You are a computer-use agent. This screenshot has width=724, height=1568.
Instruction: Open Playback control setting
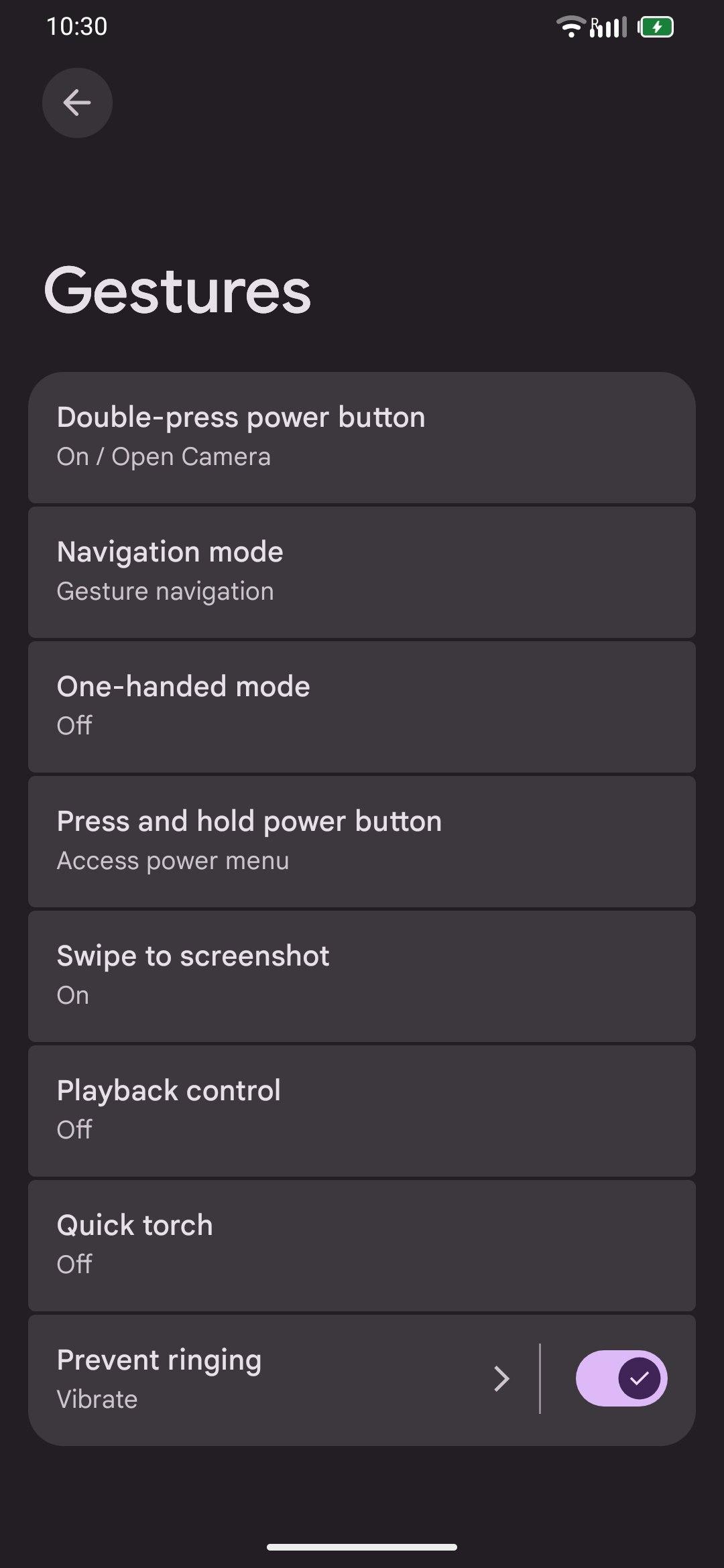coord(362,1111)
